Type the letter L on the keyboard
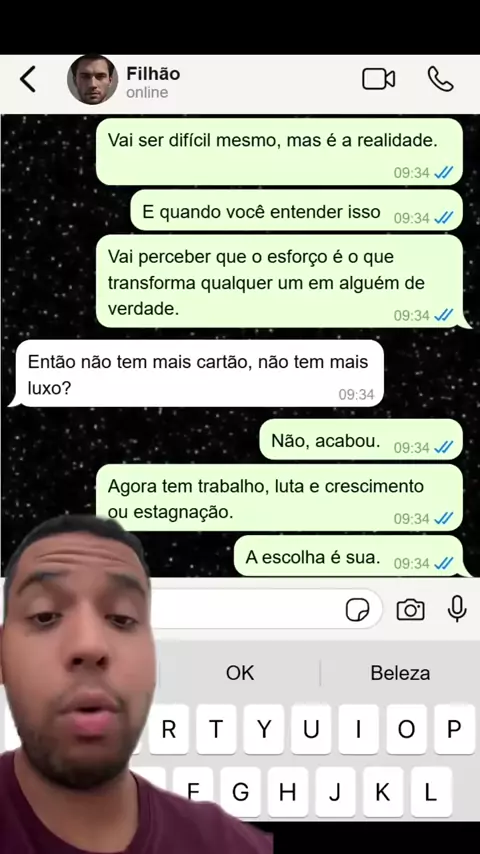Screen dimensions: 480x854 coord(430,792)
